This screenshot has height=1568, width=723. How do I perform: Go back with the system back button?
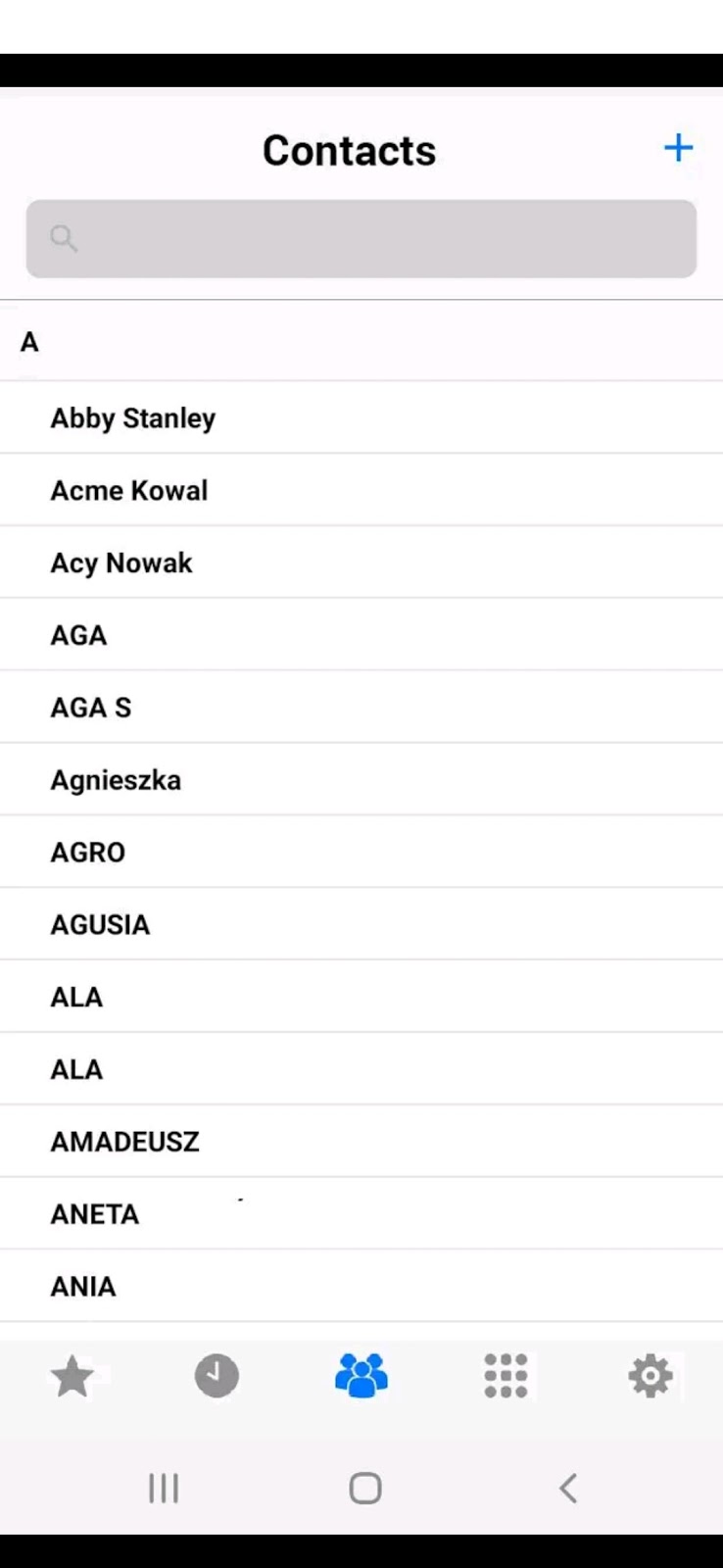click(x=567, y=1489)
